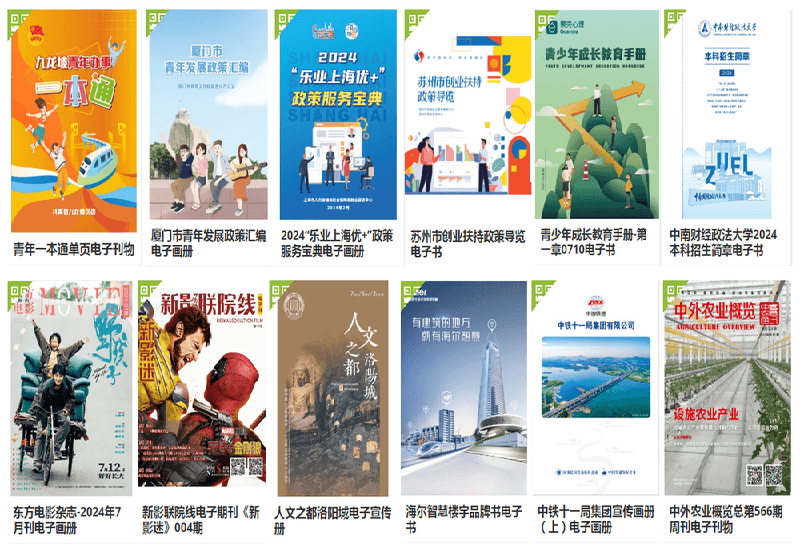View 中外农业概览总第566期周刊
800x553 pixels.
pyautogui.click(x=727, y=388)
